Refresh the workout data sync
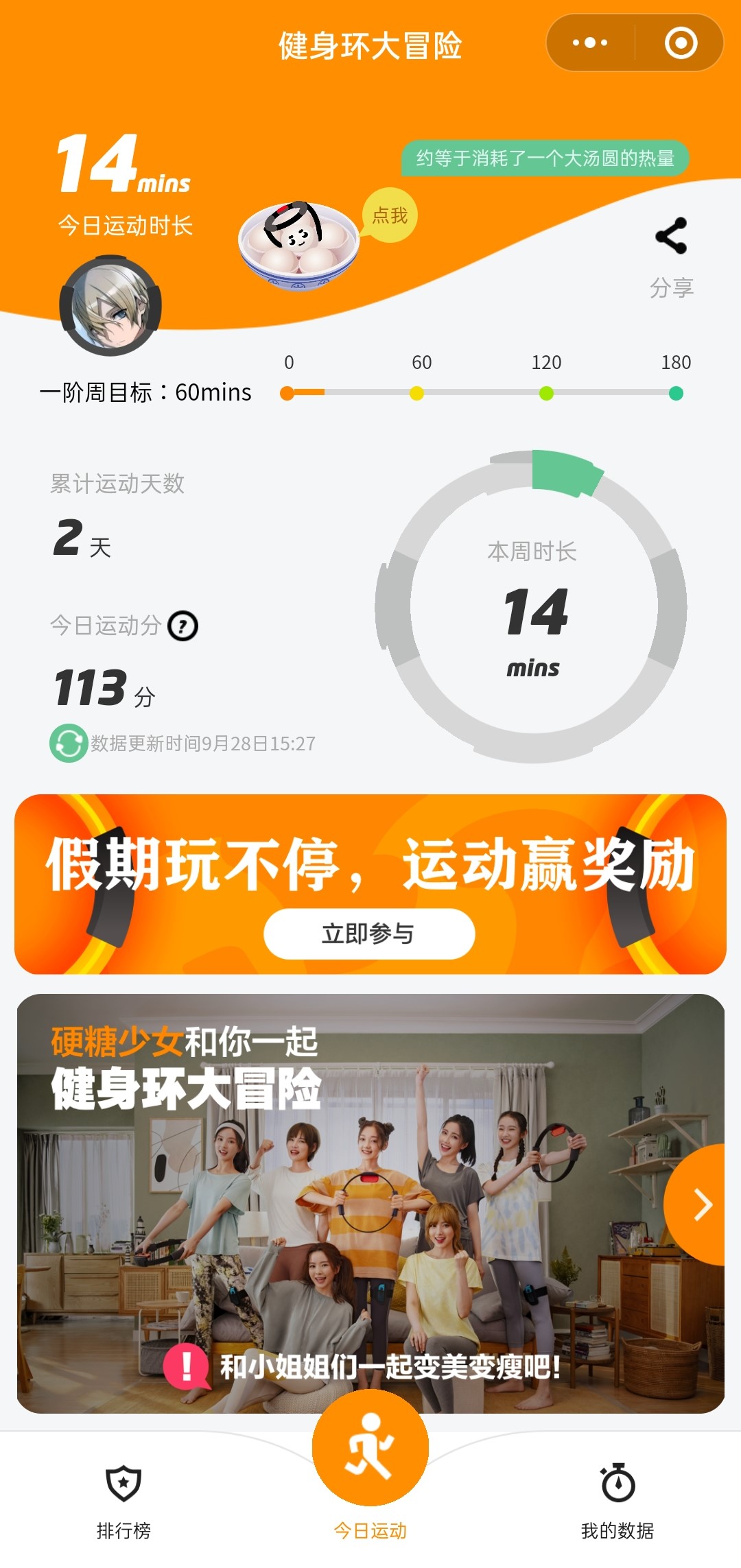Image resolution: width=741 pixels, height=1568 pixels. click(68, 743)
